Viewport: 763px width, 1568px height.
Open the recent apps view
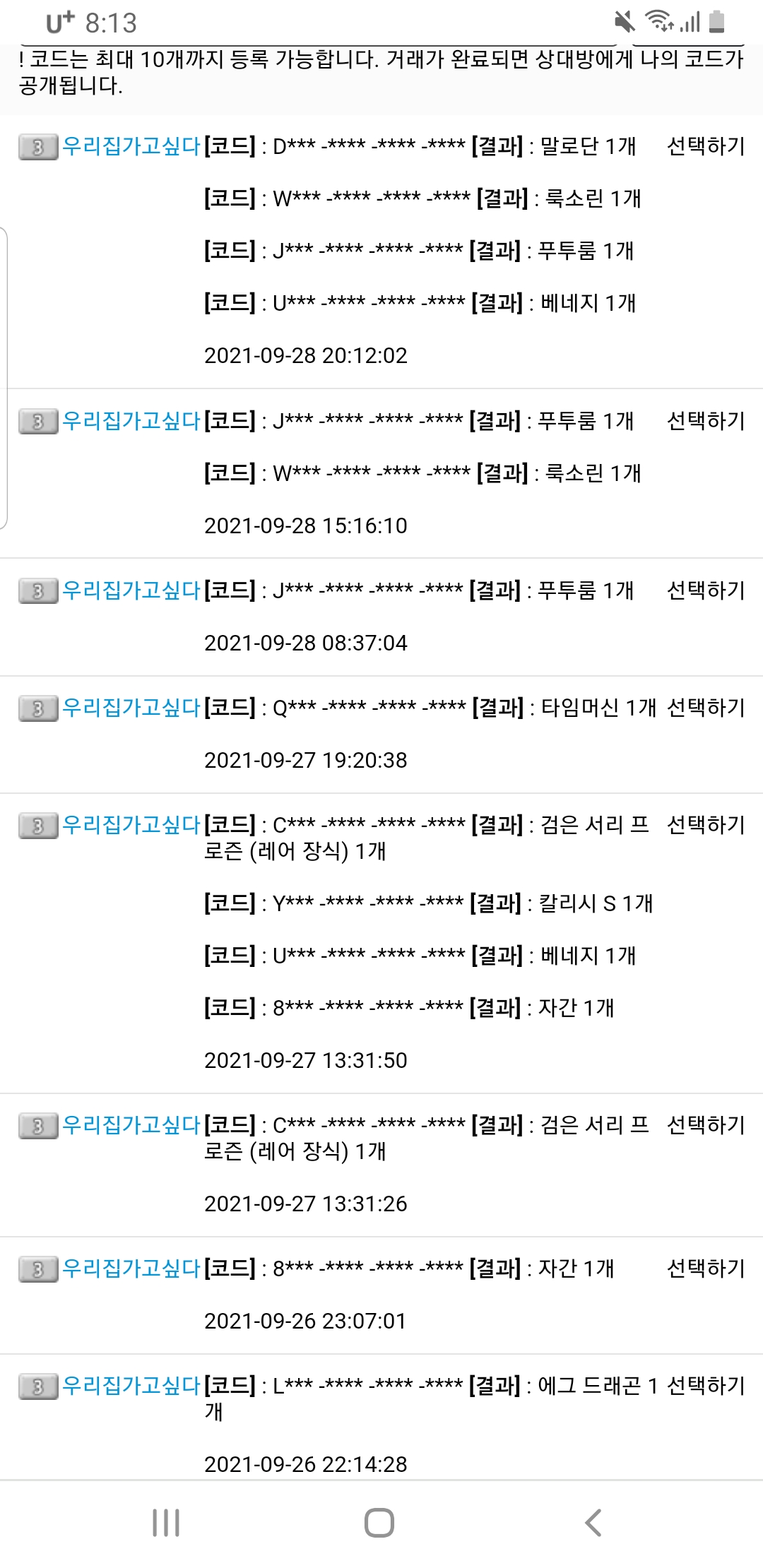coord(166,1523)
